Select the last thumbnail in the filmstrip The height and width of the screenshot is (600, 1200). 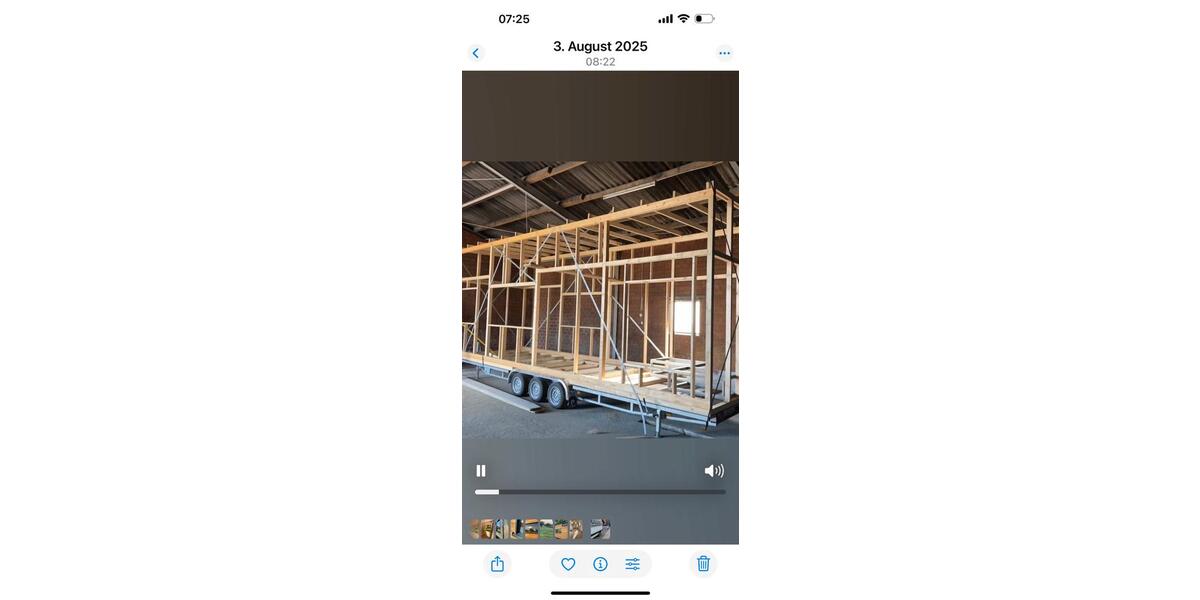[x=600, y=529]
